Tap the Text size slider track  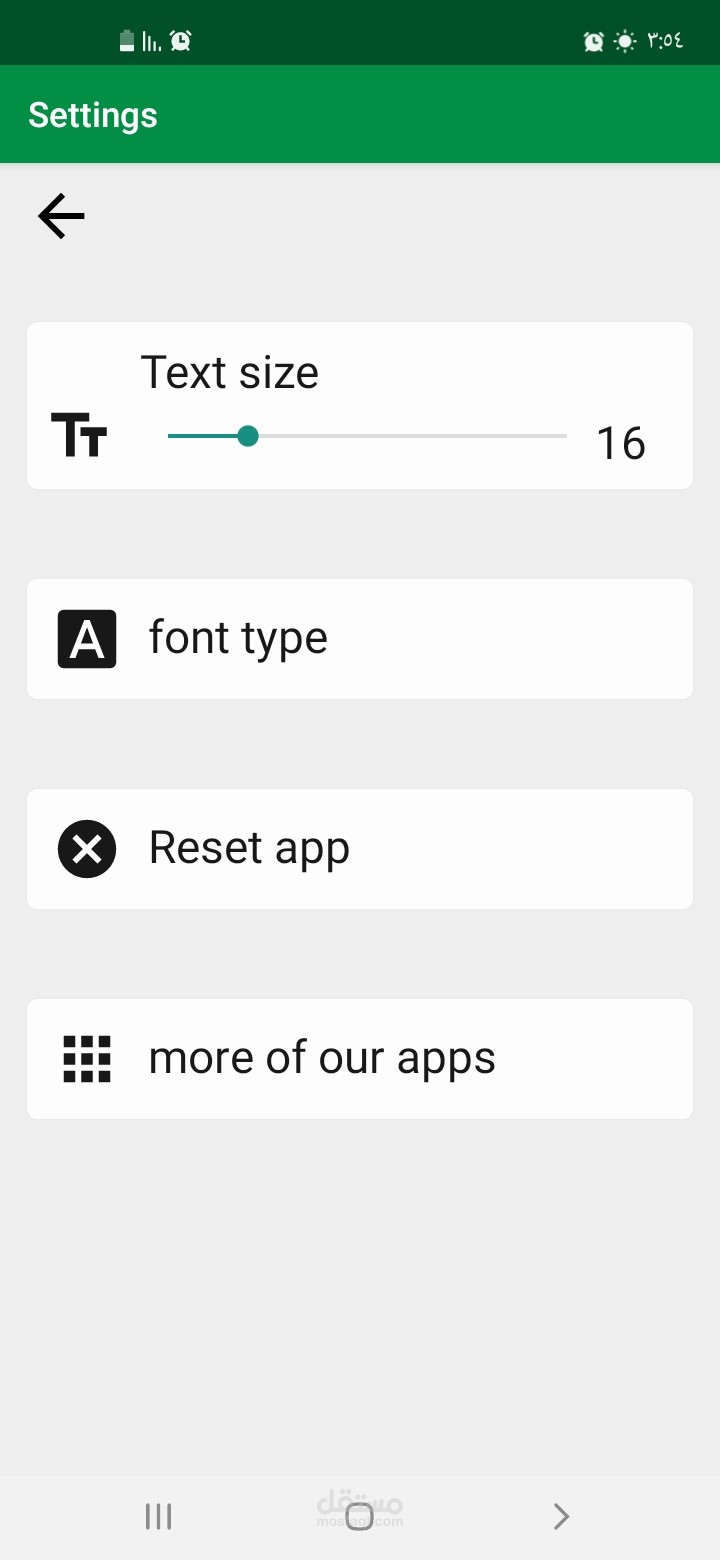click(367, 437)
